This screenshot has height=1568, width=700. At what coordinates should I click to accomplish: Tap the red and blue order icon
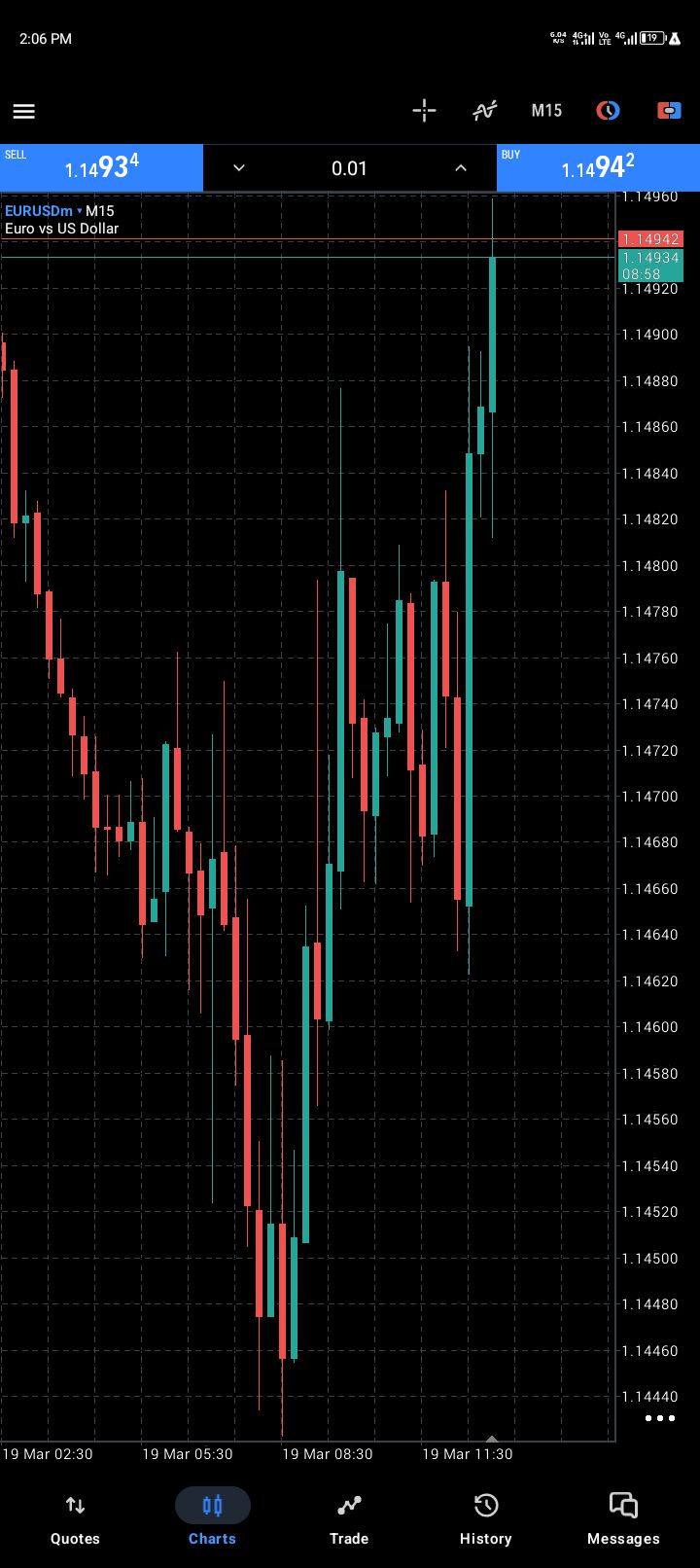click(669, 111)
